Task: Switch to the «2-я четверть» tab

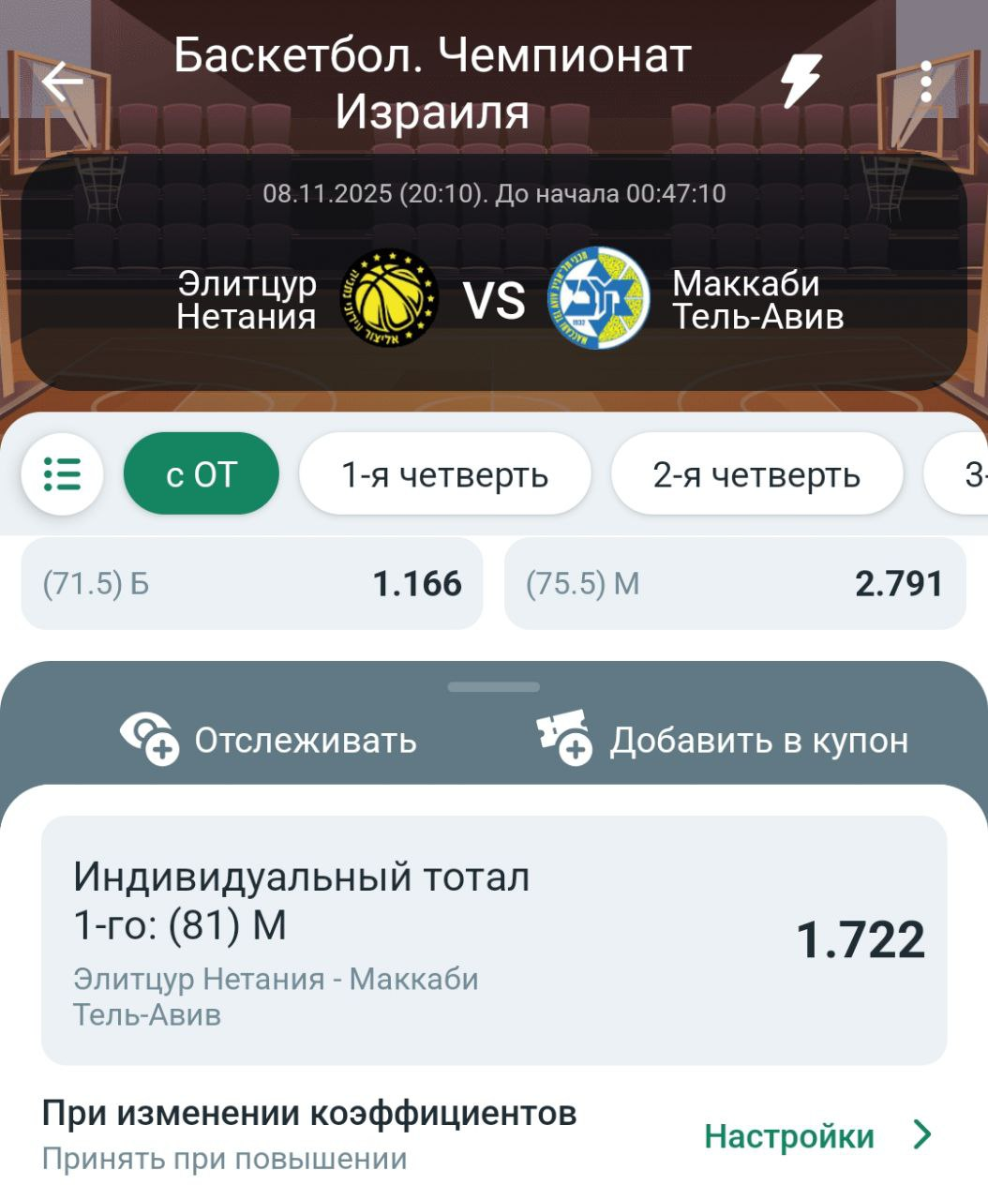Action: (x=757, y=474)
